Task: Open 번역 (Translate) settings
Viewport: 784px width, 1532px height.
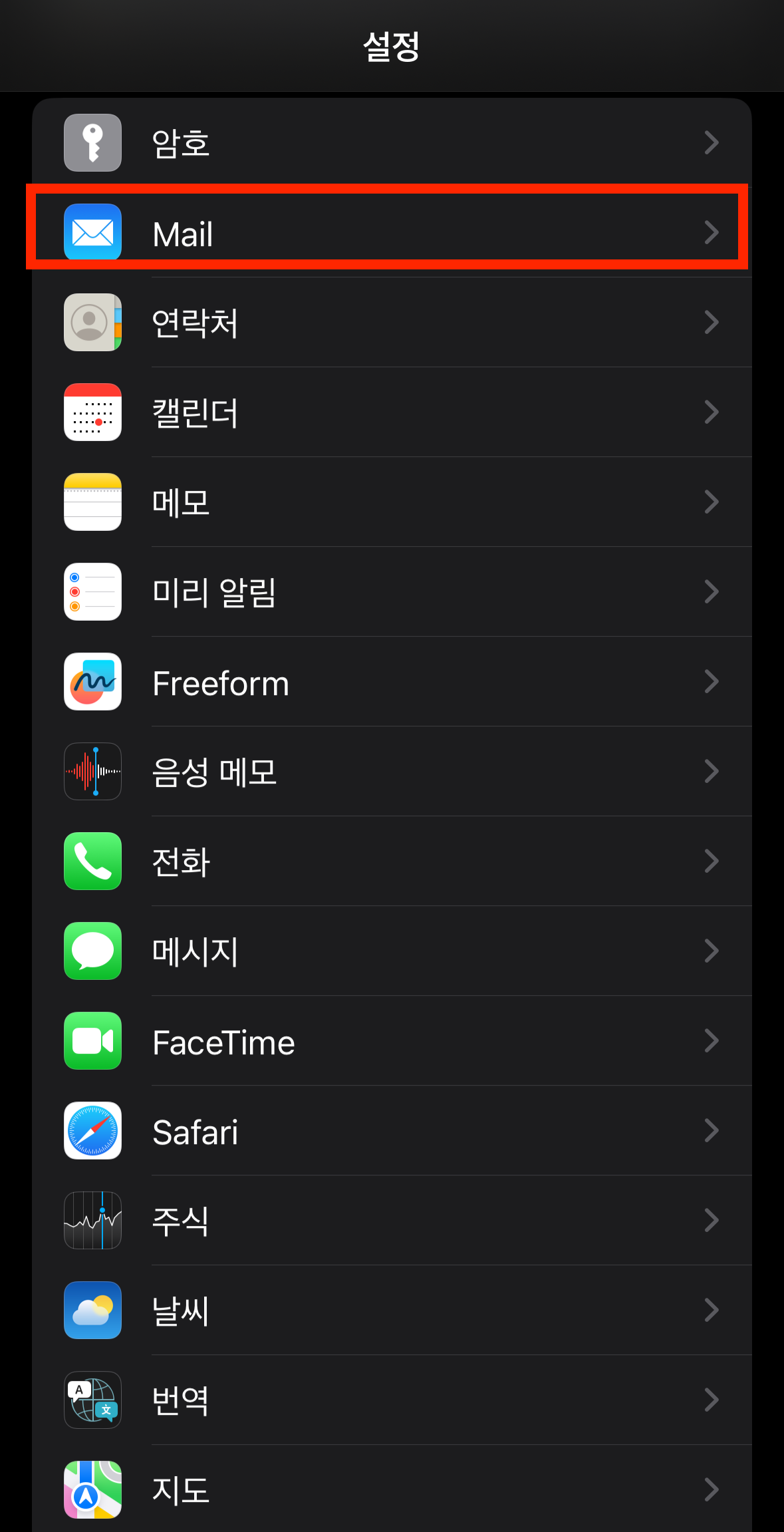Action: pyautogui.click(x=392, y=1400)
